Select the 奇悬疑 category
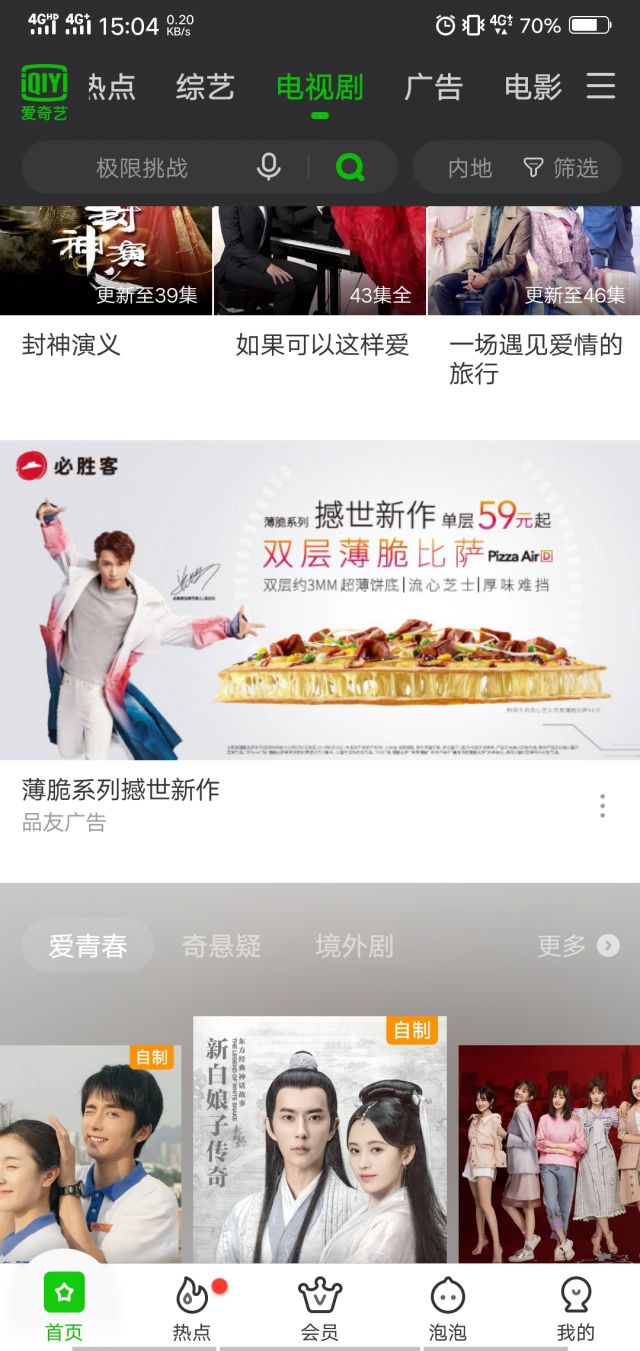Viewport: 640px width, 1351px height. point(221,946)
